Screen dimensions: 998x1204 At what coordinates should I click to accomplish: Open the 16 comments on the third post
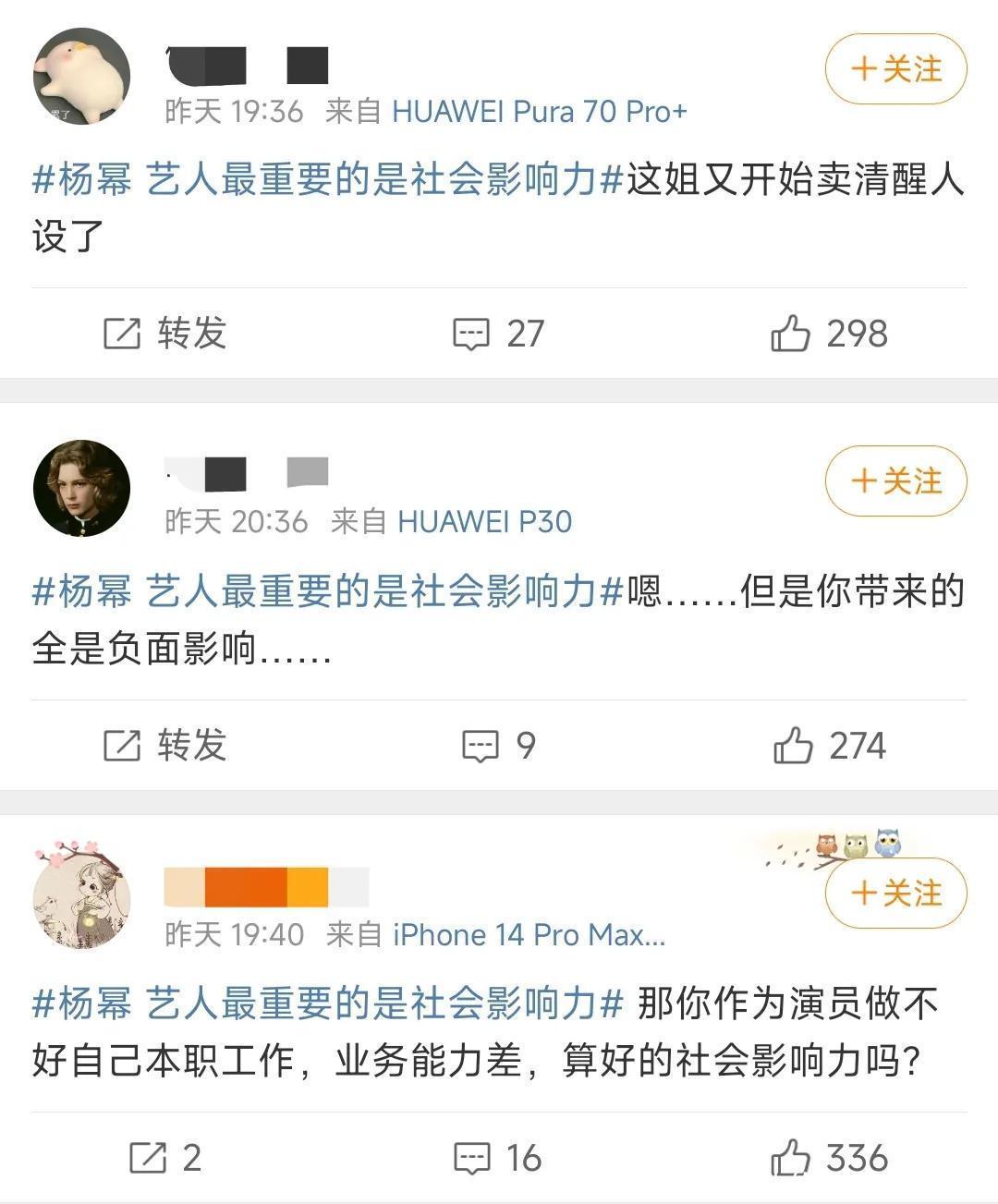(x=499, y=1157)
